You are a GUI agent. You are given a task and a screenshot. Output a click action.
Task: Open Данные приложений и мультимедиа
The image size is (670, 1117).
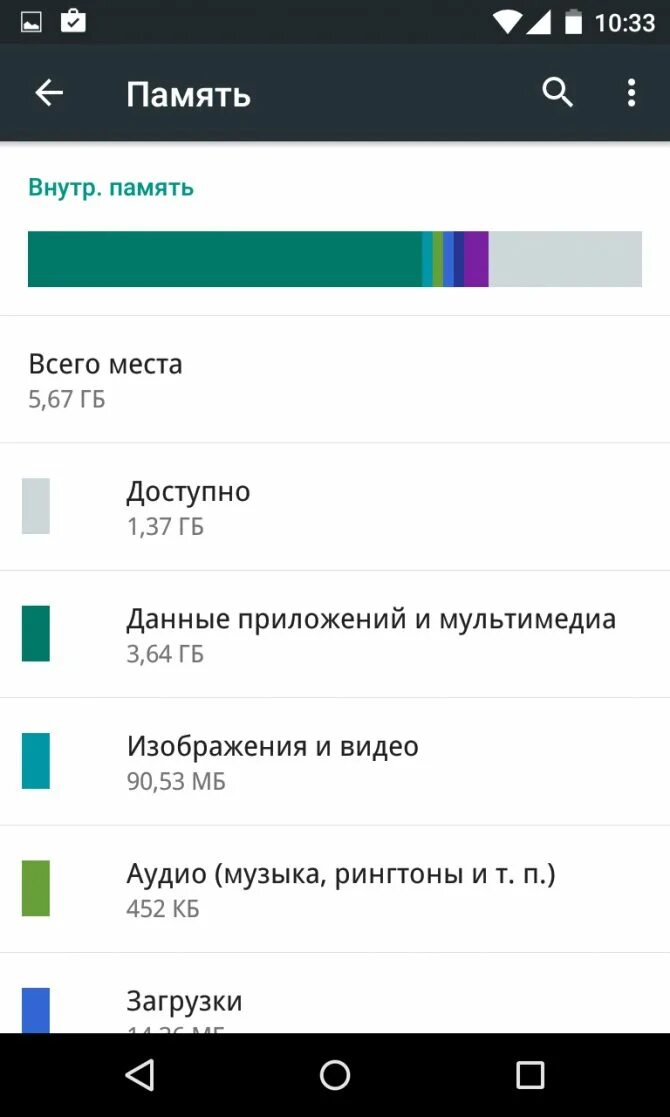pos(335,634)
